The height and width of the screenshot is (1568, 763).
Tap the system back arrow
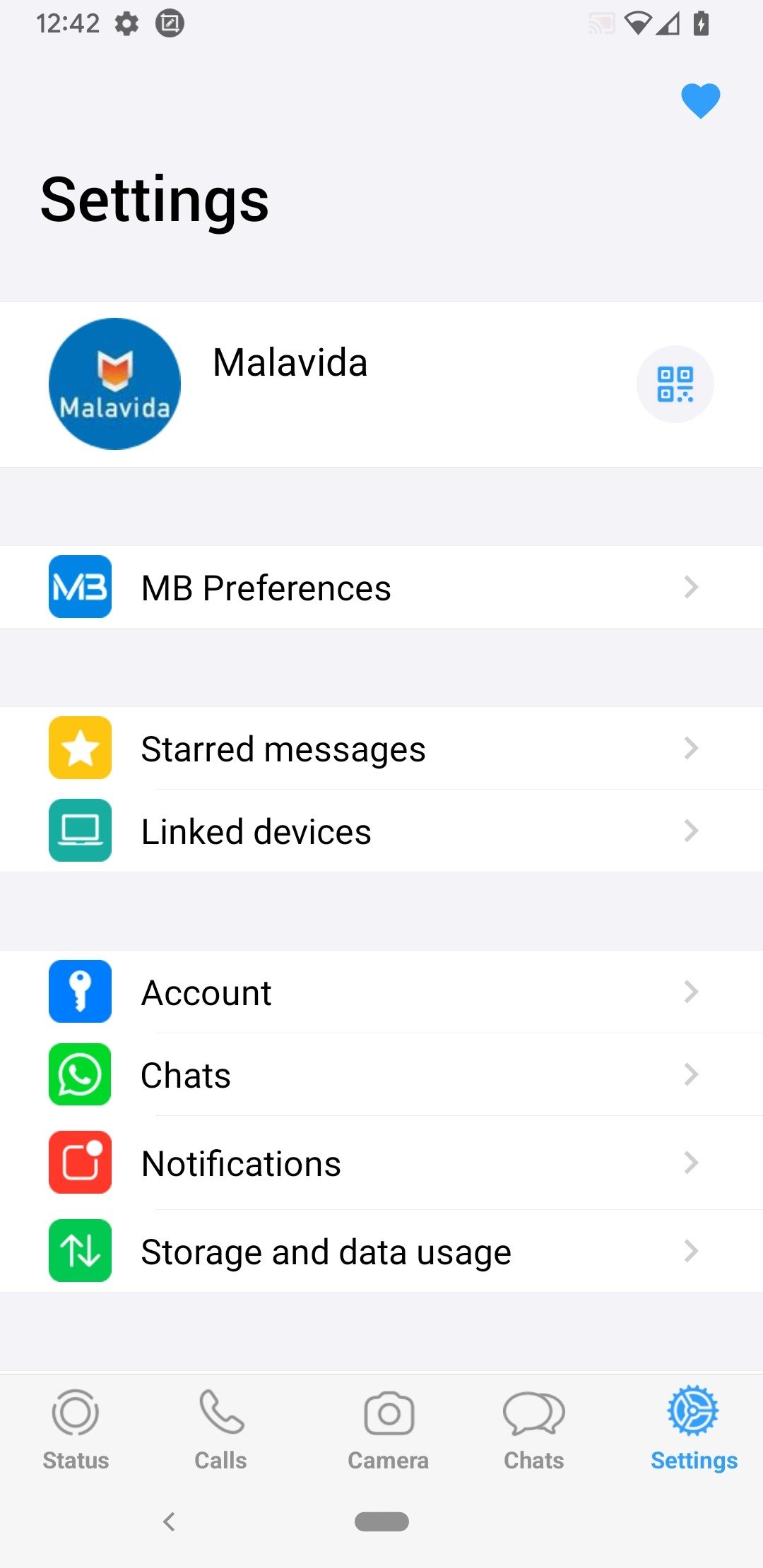tap(169, 1521)
